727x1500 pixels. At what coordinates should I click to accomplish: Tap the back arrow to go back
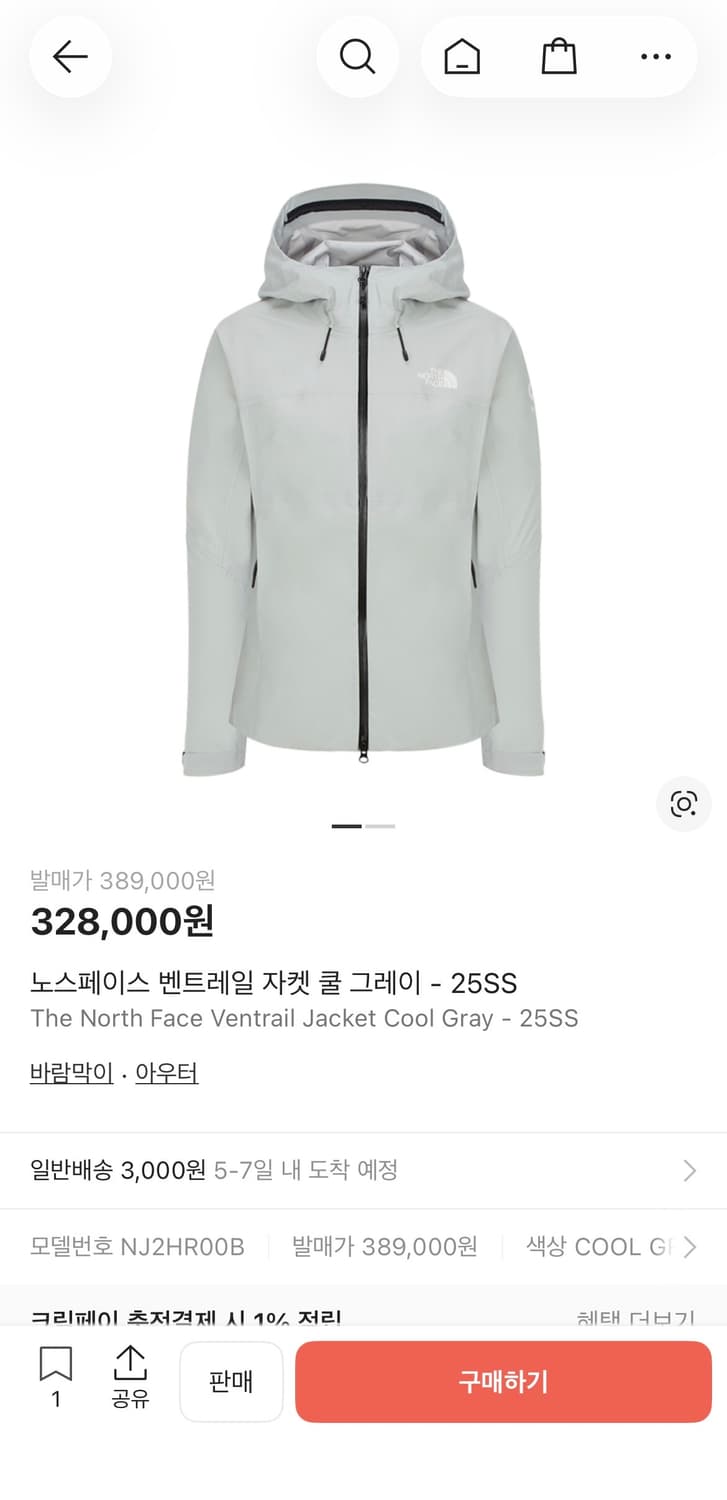pos(70,57)
